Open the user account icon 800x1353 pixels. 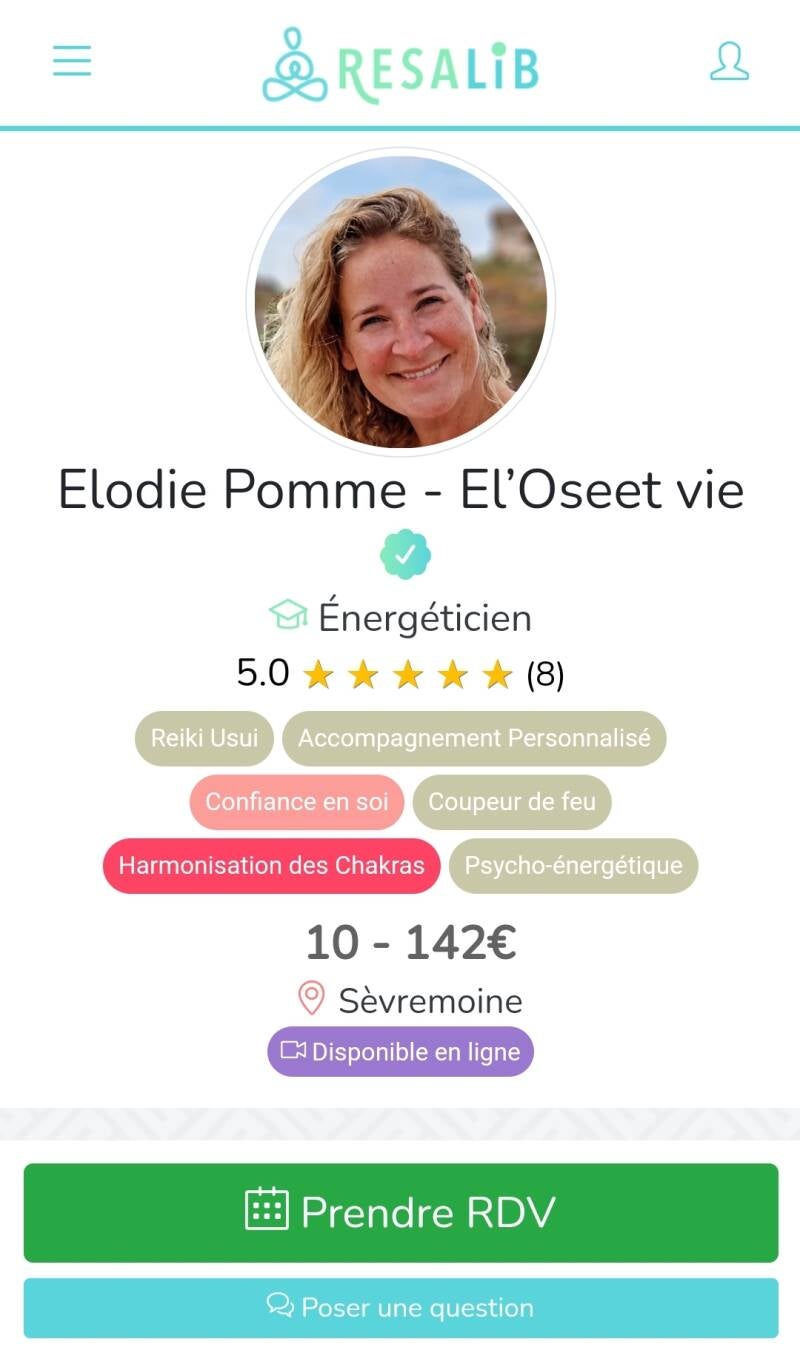click(729, 61)
